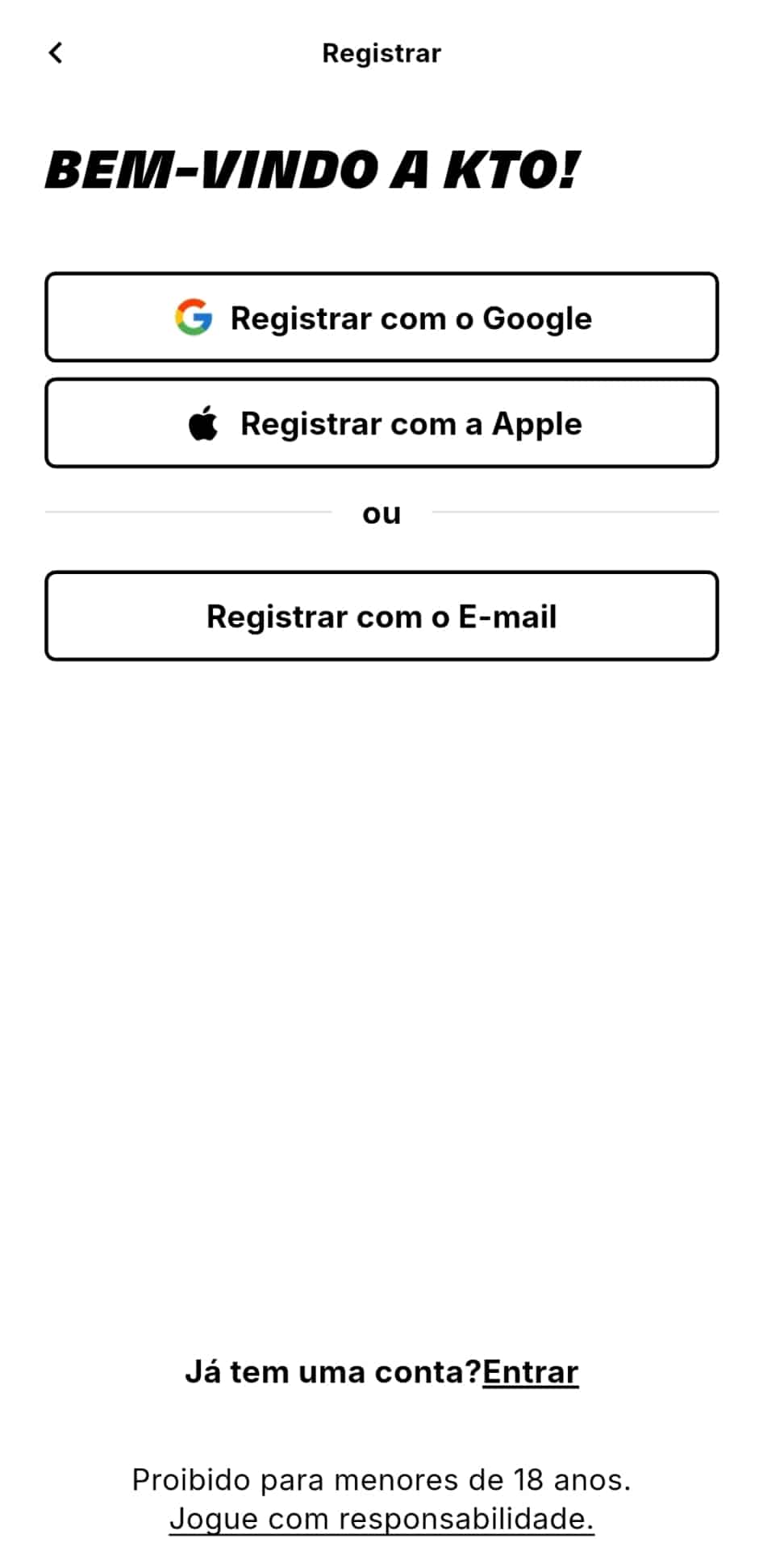Click the underlined Entrar text

[x=529, y=1370]
